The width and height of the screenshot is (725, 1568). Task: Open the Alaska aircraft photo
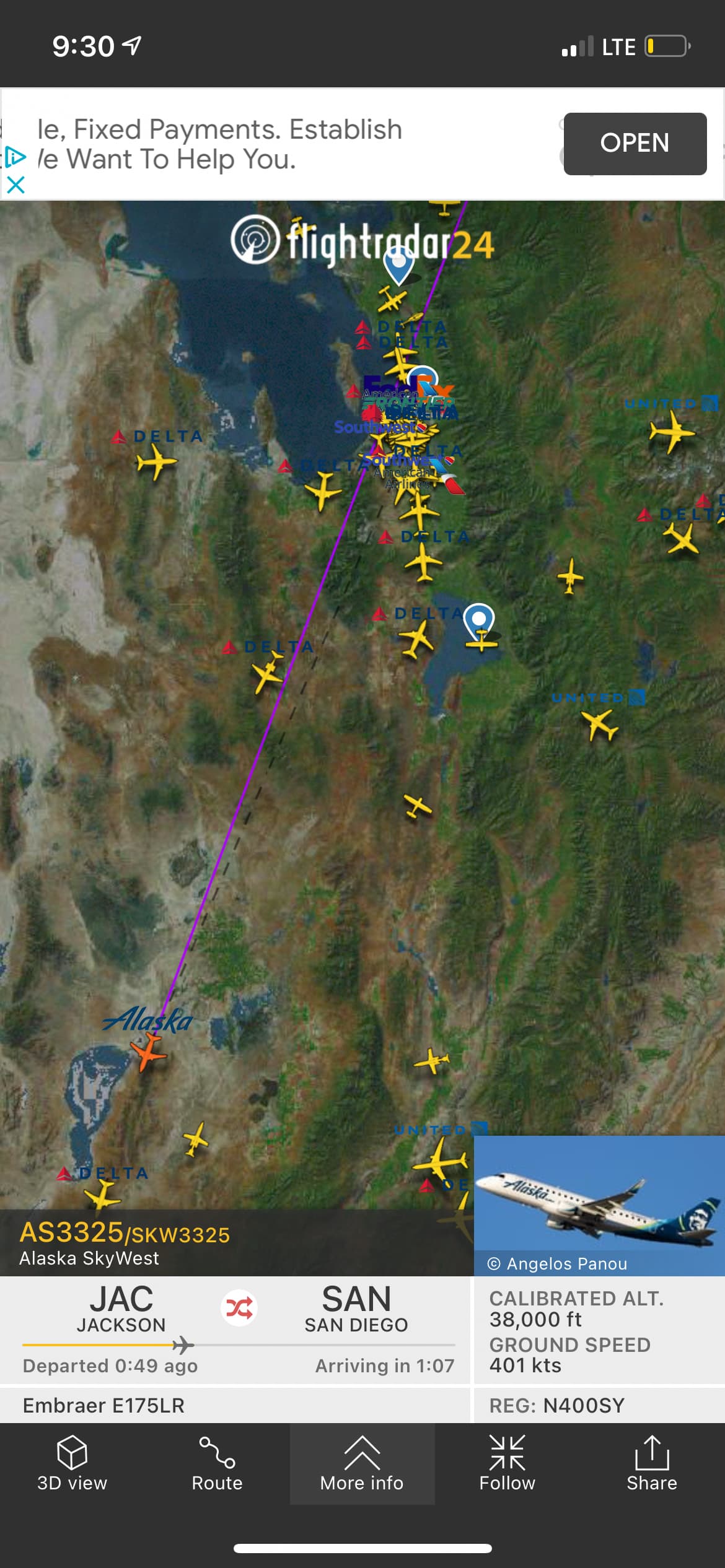[x=599, y=1197]
